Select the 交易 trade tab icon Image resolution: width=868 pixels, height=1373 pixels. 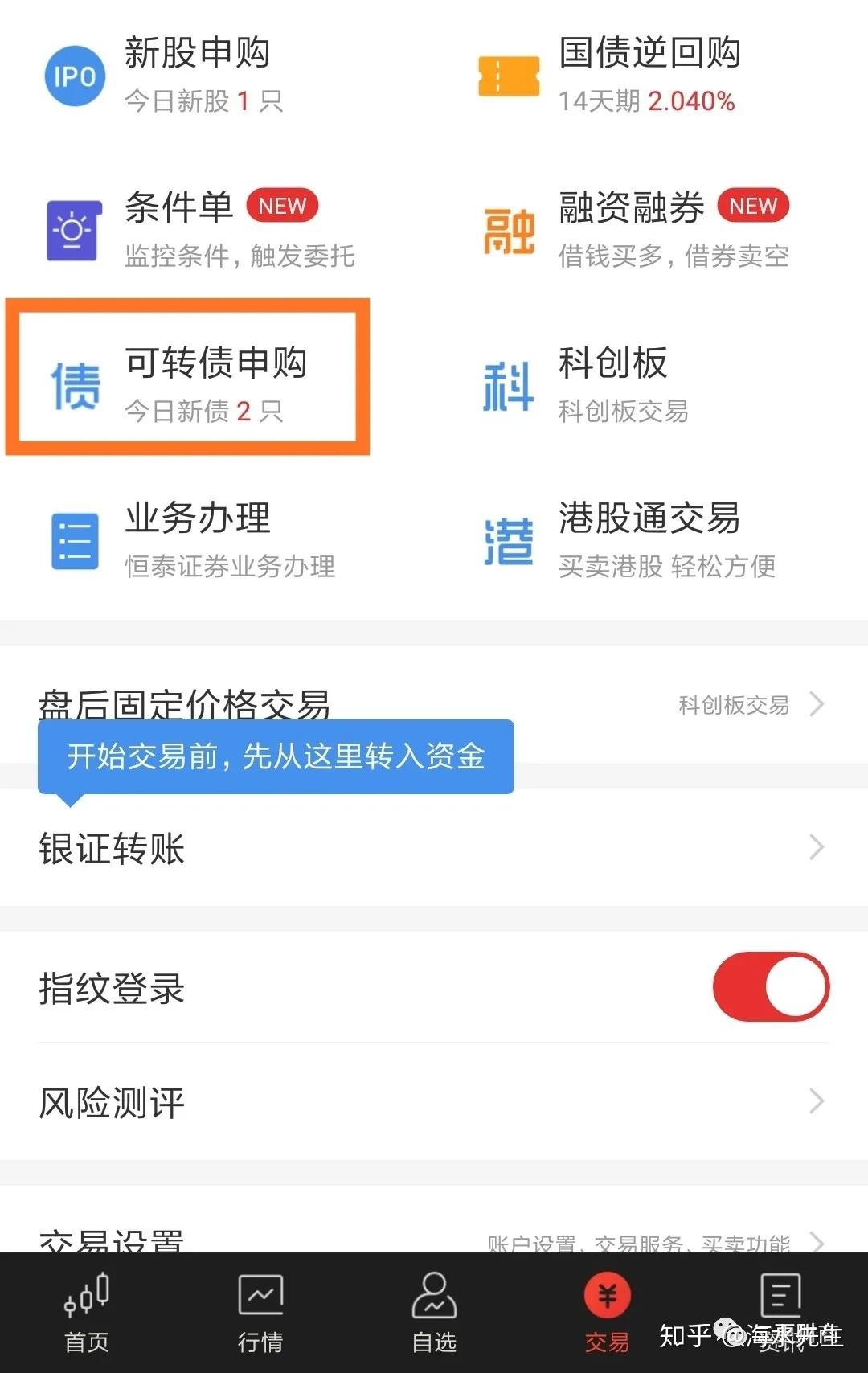pyautogui.click(x=607, y=1294)
